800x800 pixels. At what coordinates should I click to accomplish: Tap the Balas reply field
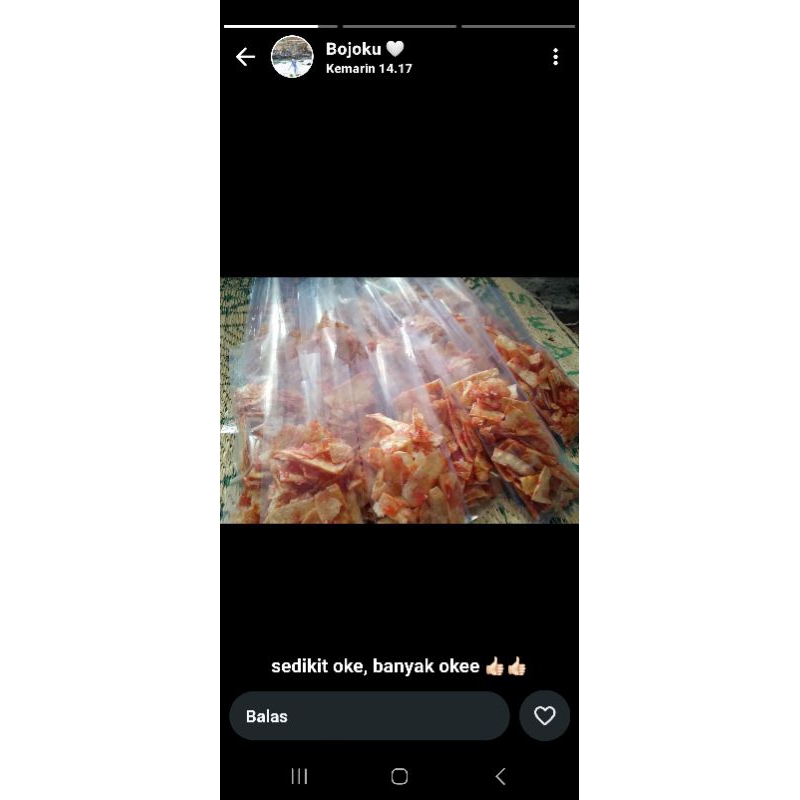pos(369,716)
